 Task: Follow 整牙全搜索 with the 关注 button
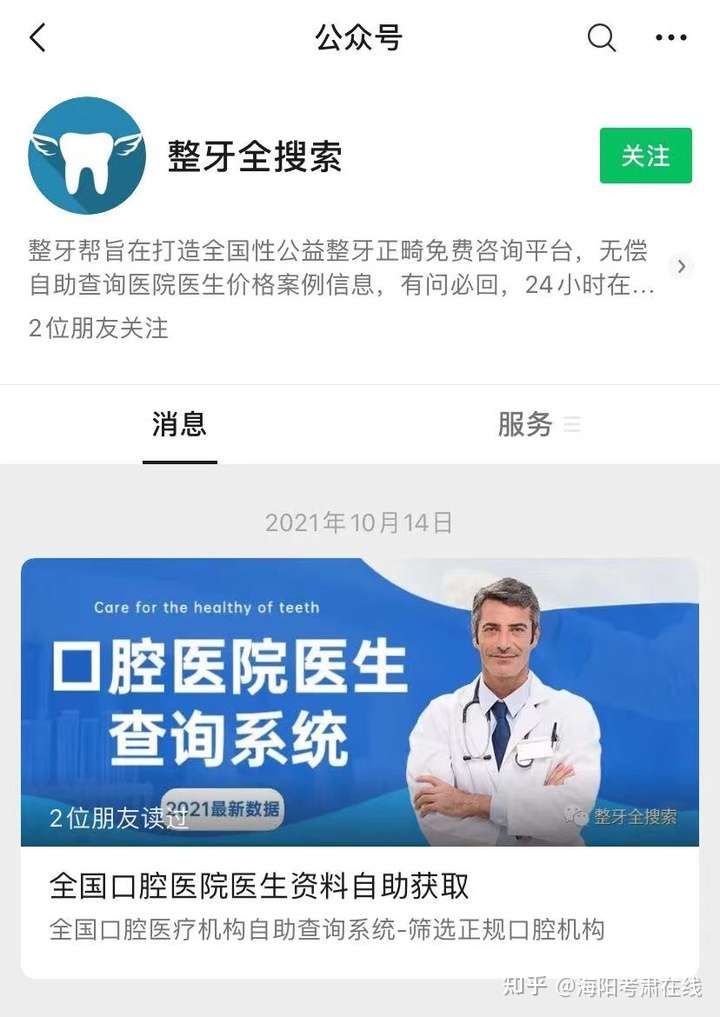[645, 156]
